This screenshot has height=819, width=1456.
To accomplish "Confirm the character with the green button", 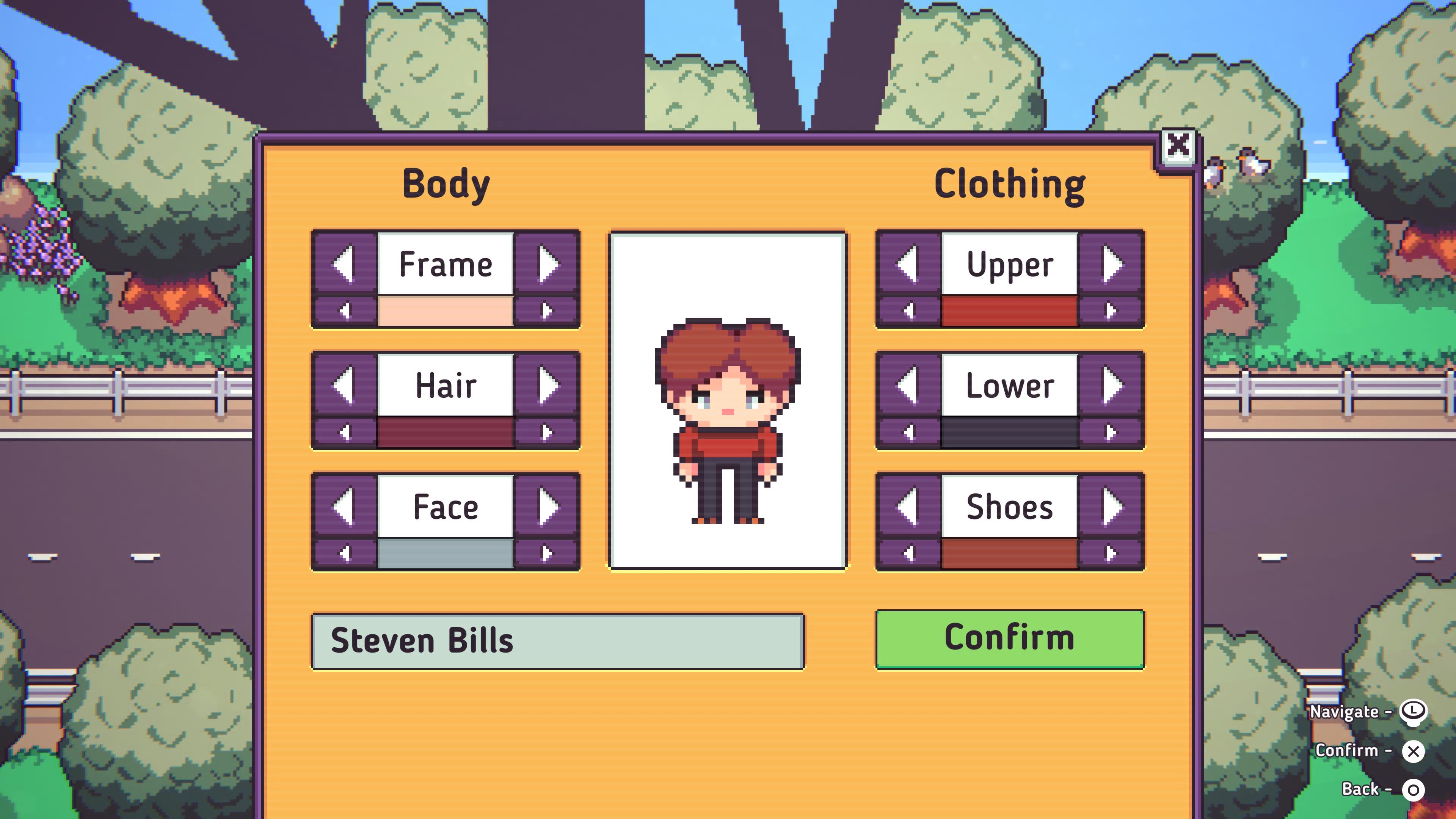I will (1009, 639).
